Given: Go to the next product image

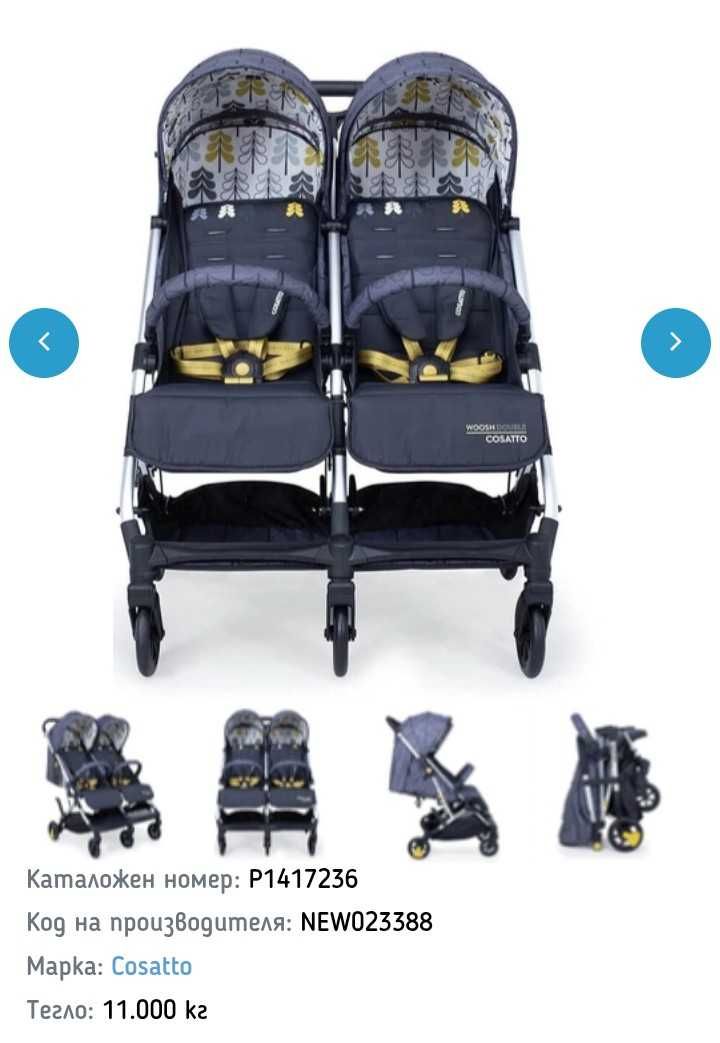Looking at the screenshot, I should (x=675, y=342).
